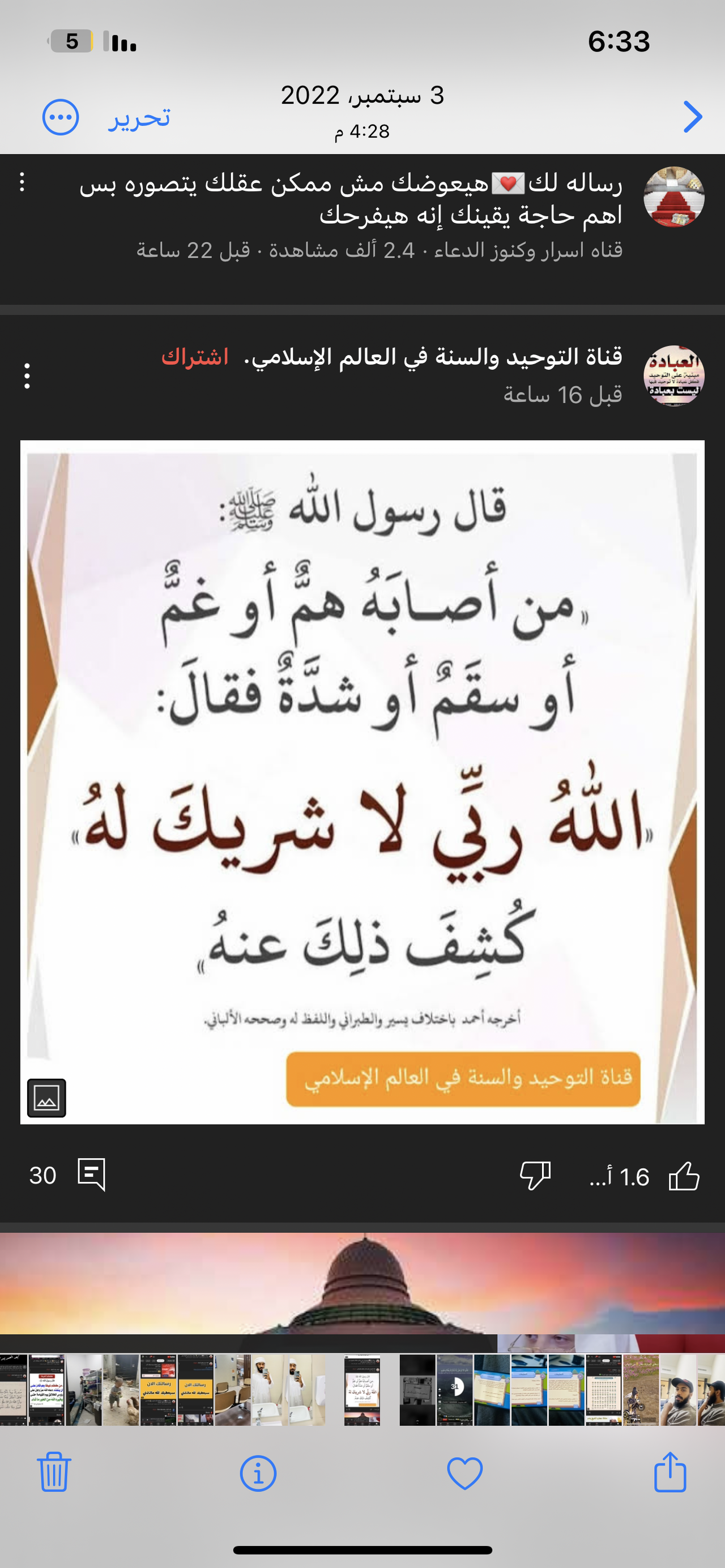
Task: Open the more options ellipsis menu
Action: pyautogui.click(x=60, y=117)
